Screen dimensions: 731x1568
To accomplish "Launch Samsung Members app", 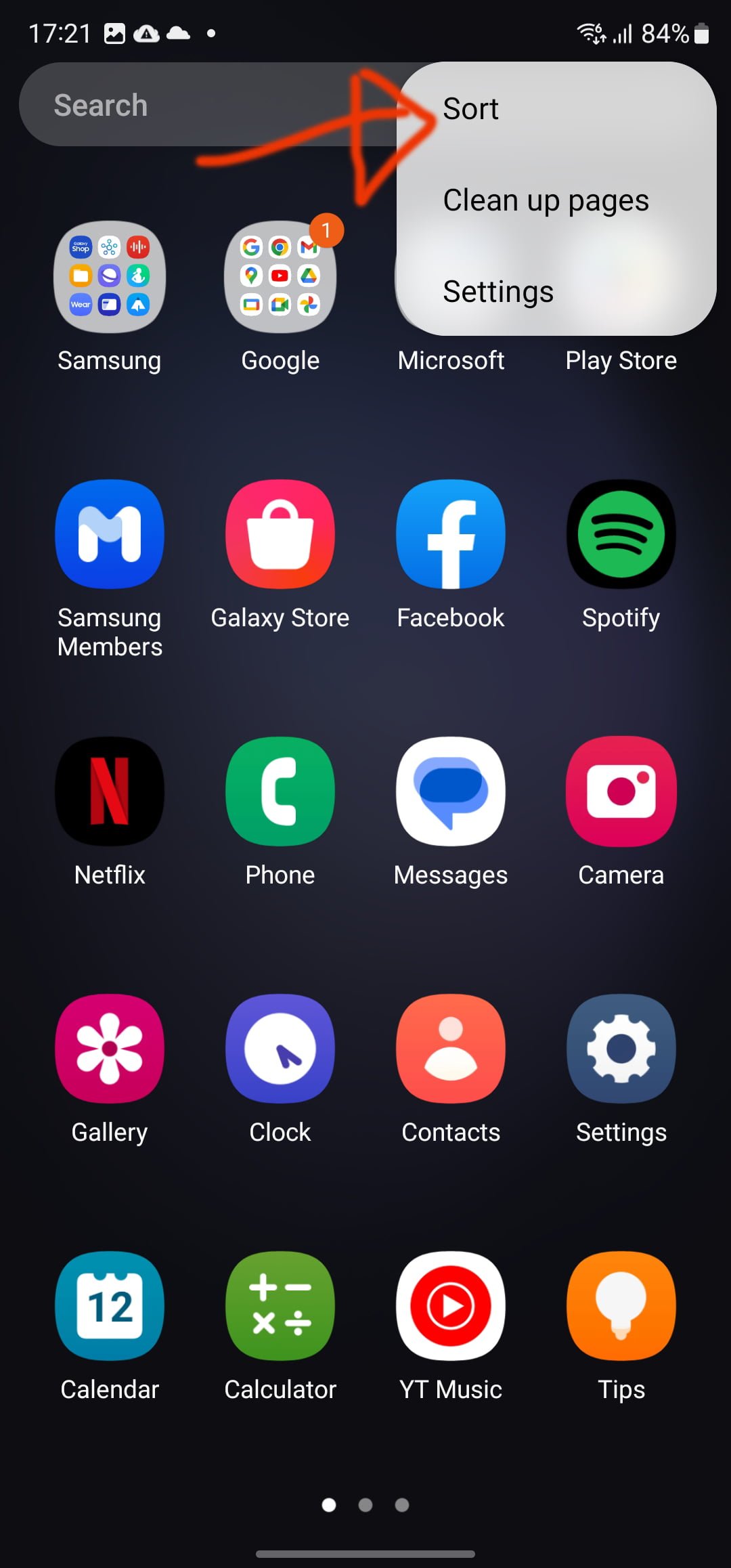I will point(110,535).
